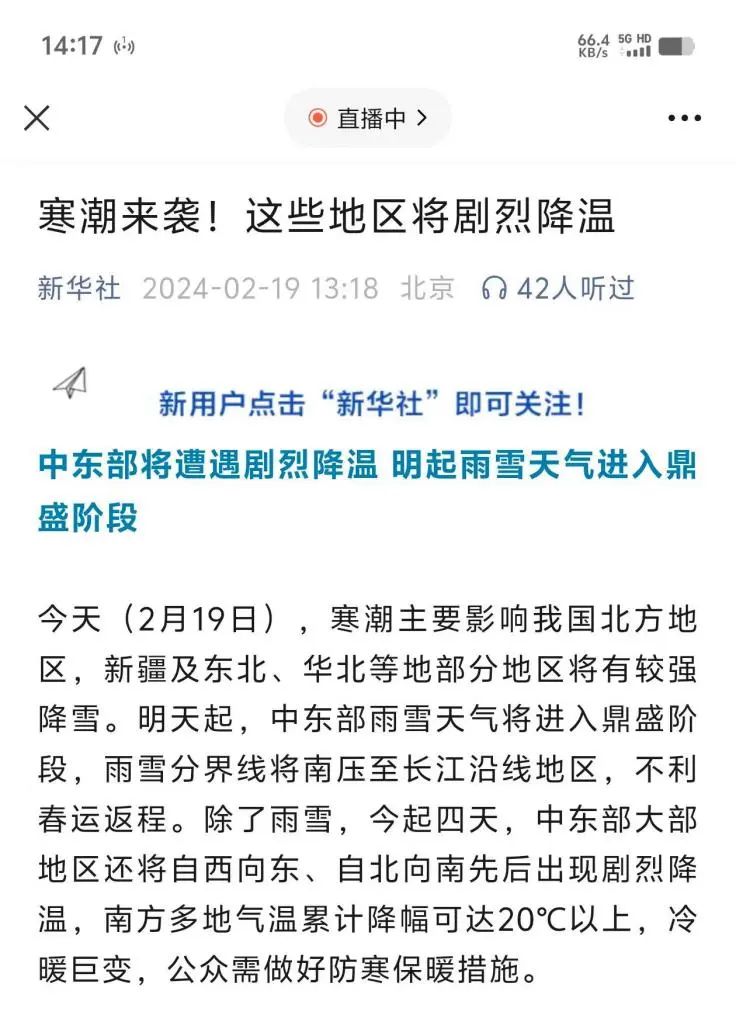Open the three-dot overflow menu

point(684,118)
